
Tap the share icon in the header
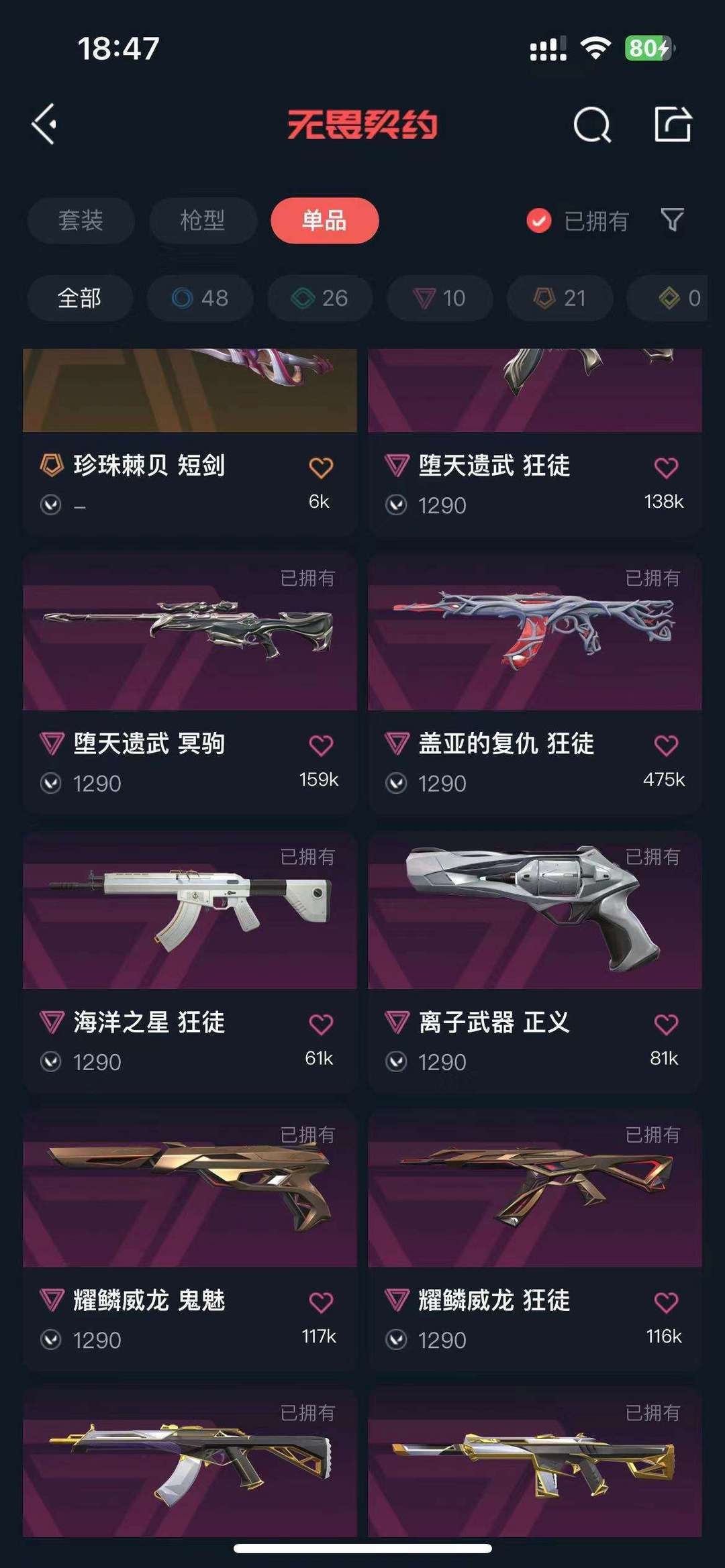click(673, 124)
